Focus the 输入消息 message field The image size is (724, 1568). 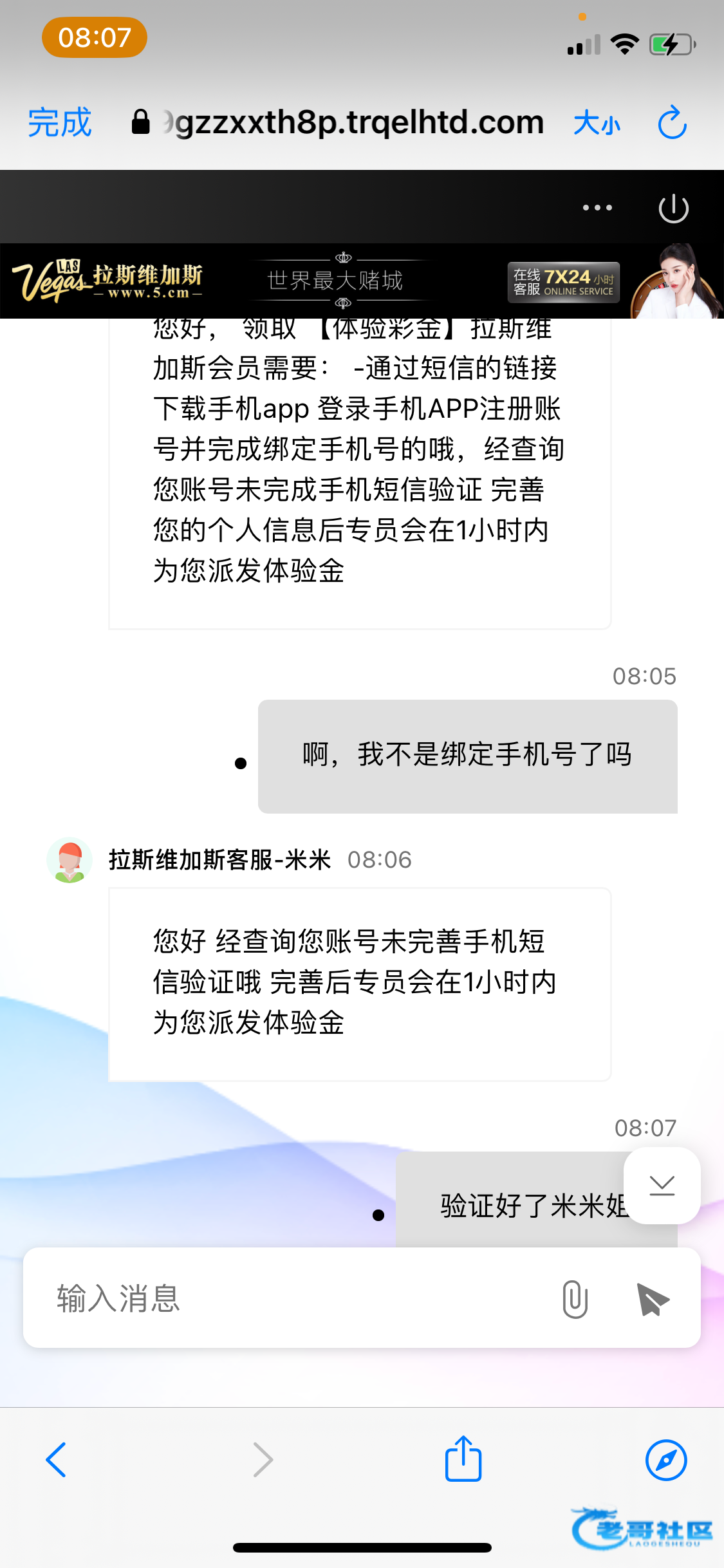pyautogui.click(x=290, y=1298)
